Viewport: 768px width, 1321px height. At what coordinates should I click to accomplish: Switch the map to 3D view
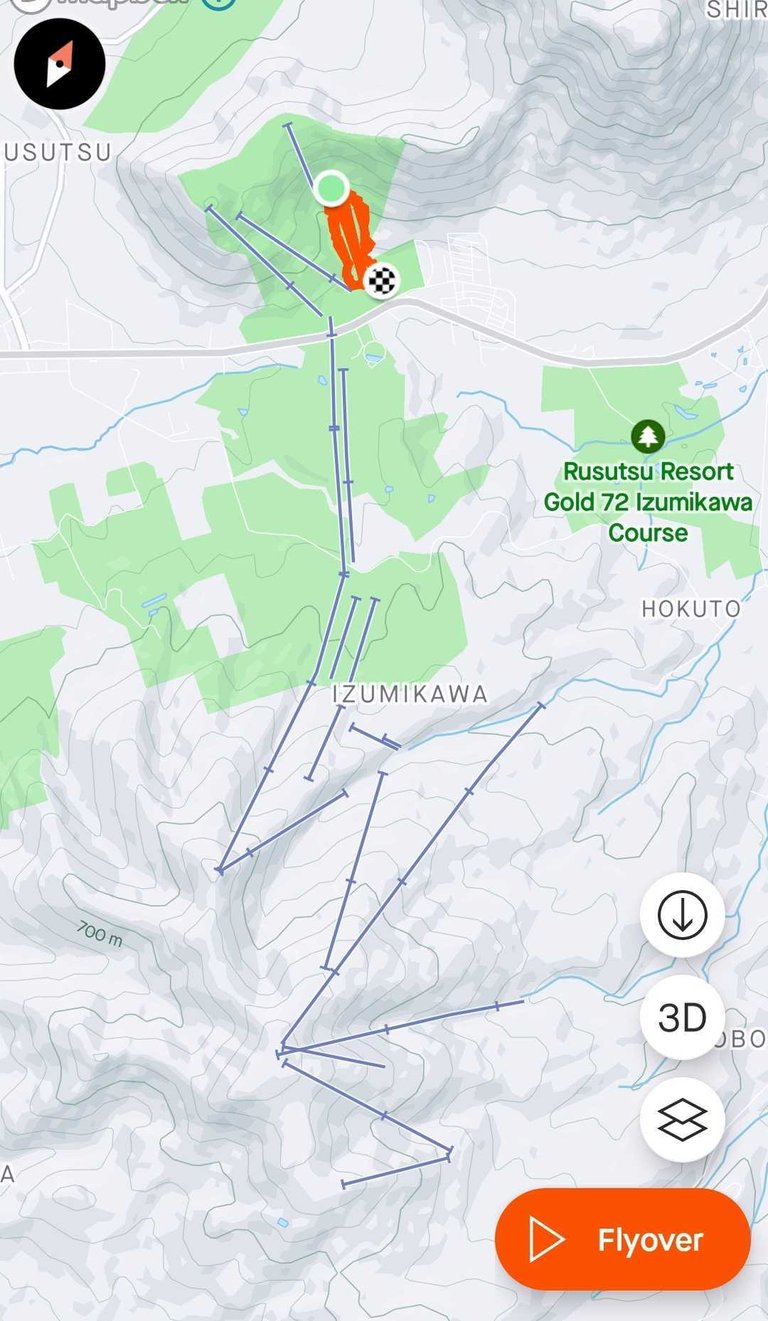point(683,1017)
